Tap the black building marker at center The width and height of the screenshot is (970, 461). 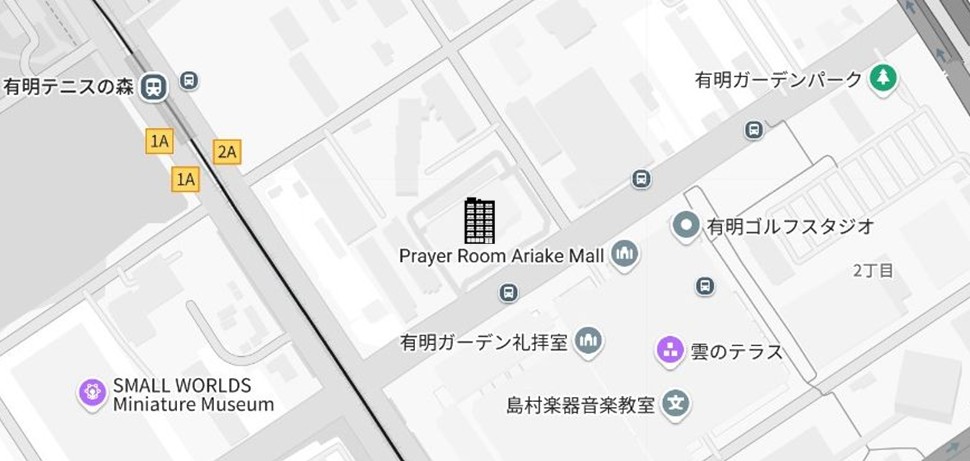pyautogui.click(x=480, y=220)
